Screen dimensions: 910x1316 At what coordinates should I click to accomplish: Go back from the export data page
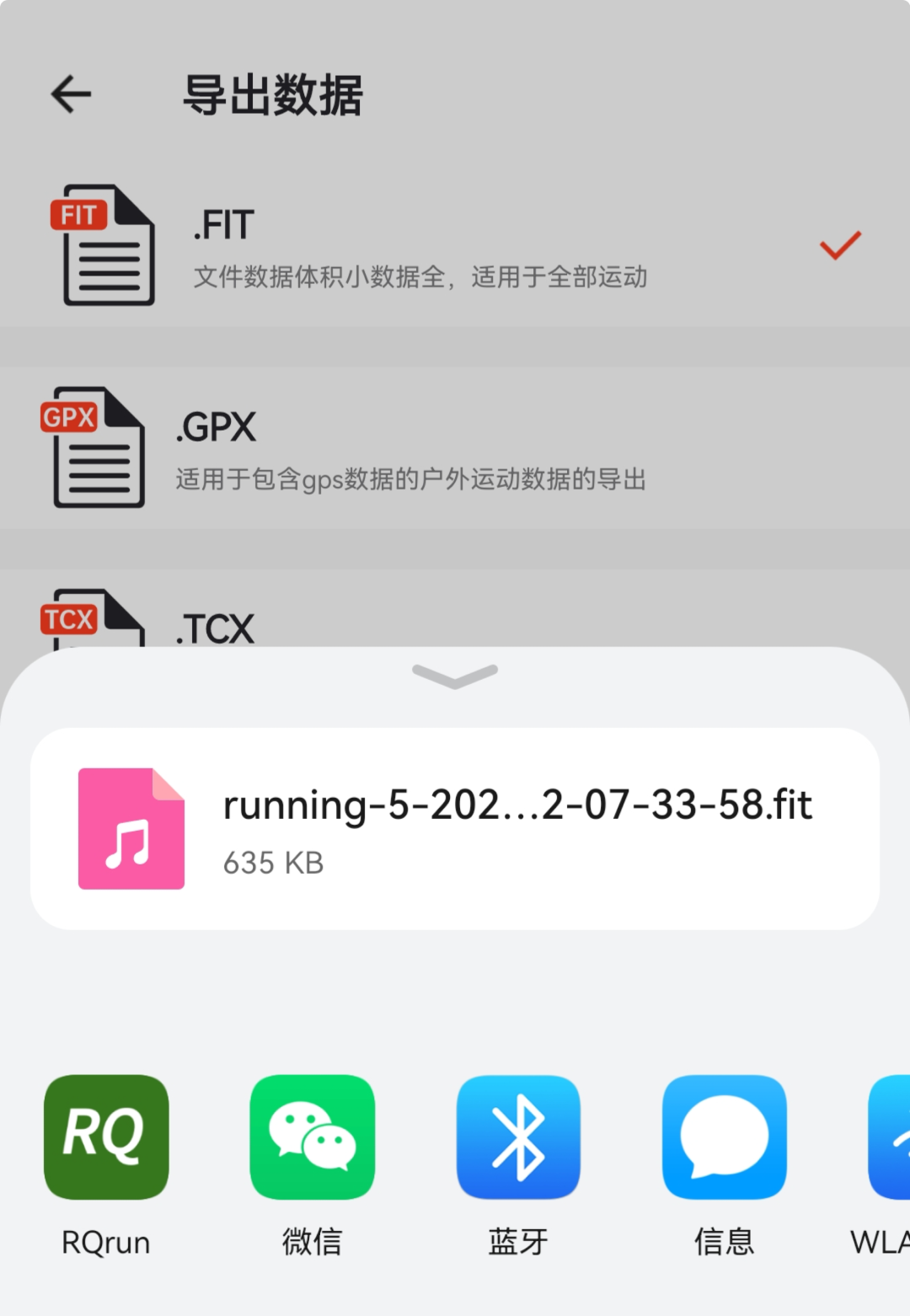point(71,94)
